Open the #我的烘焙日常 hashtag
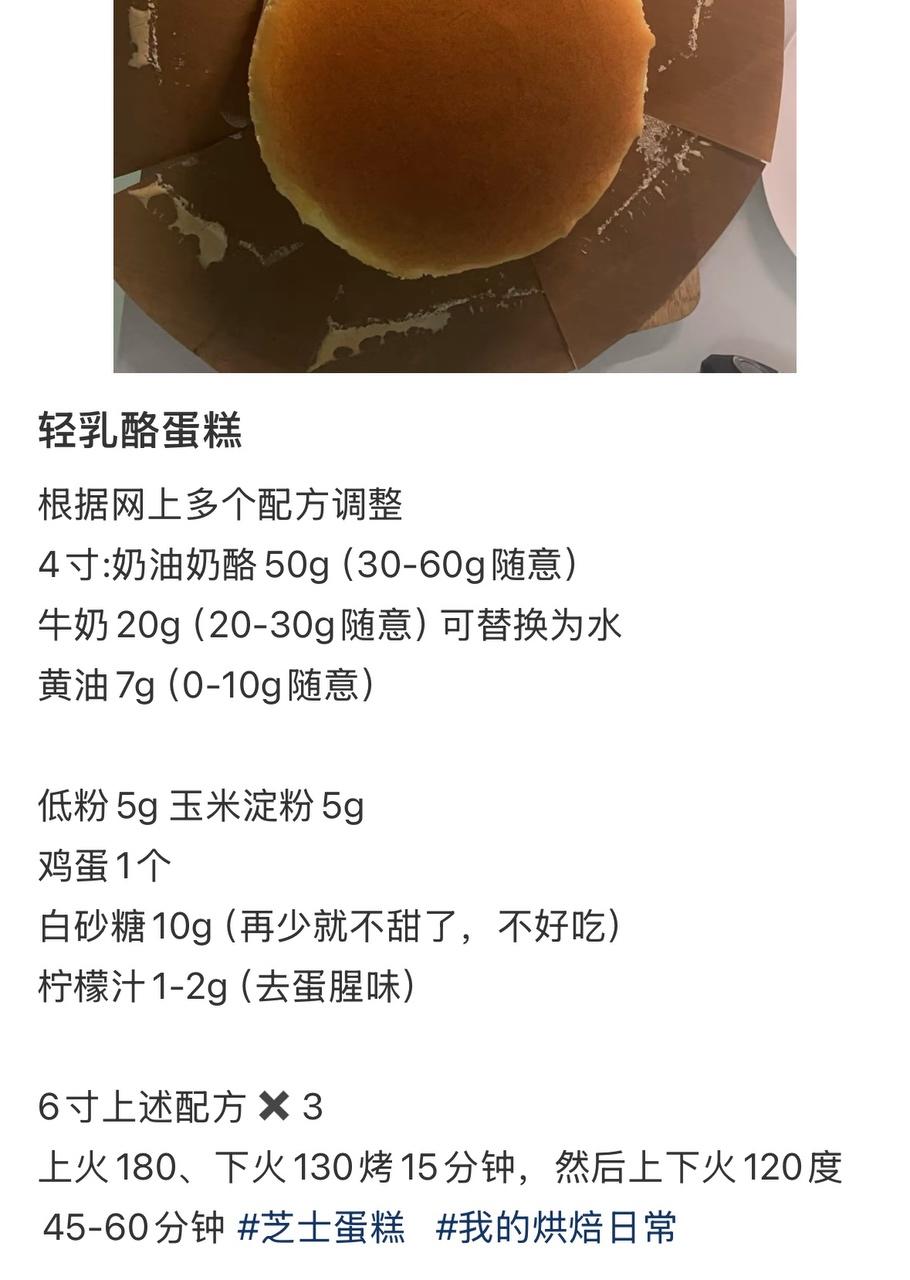This screenshot has height=1280, width=910. 556,1227
